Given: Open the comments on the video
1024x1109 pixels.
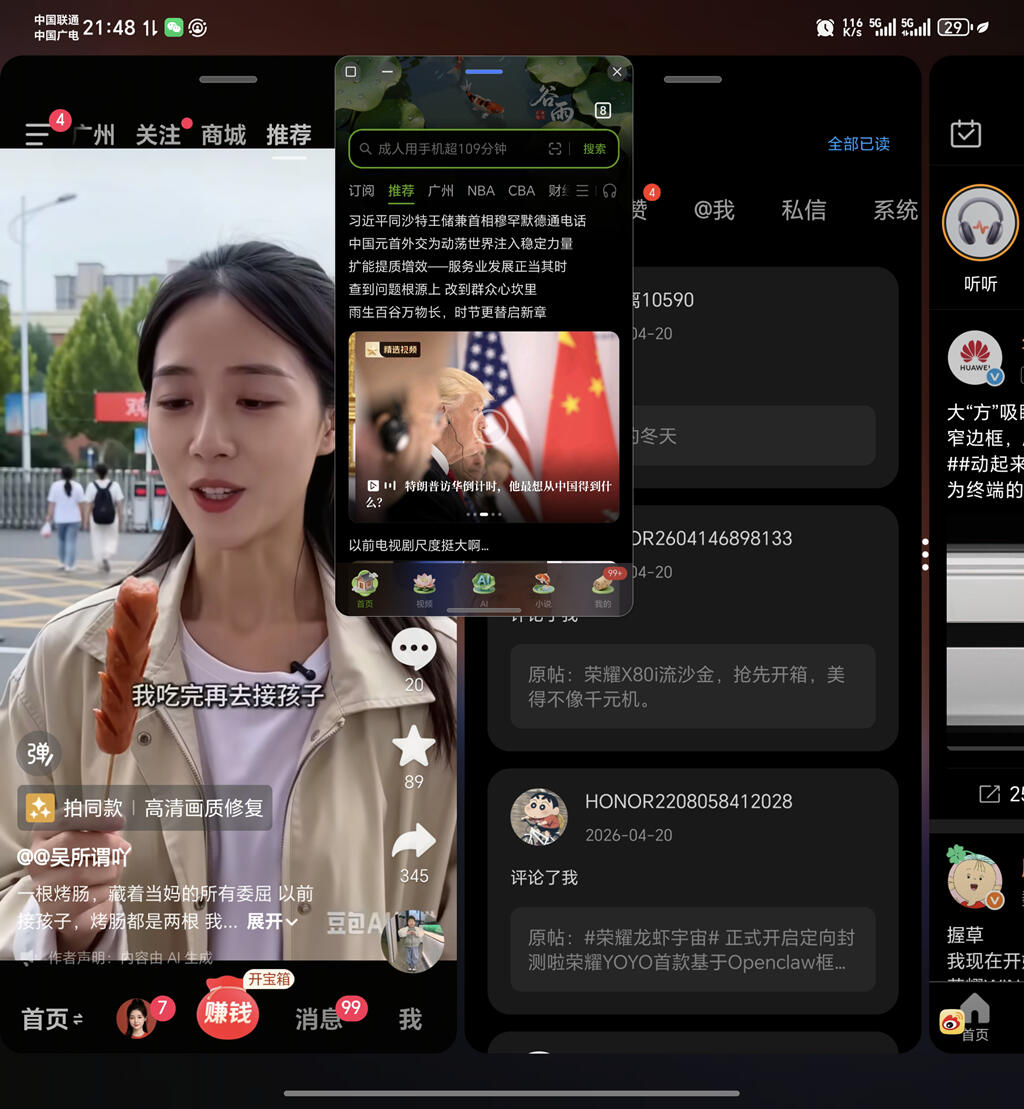Looking at the screenshot, I should tap(414, 649).
